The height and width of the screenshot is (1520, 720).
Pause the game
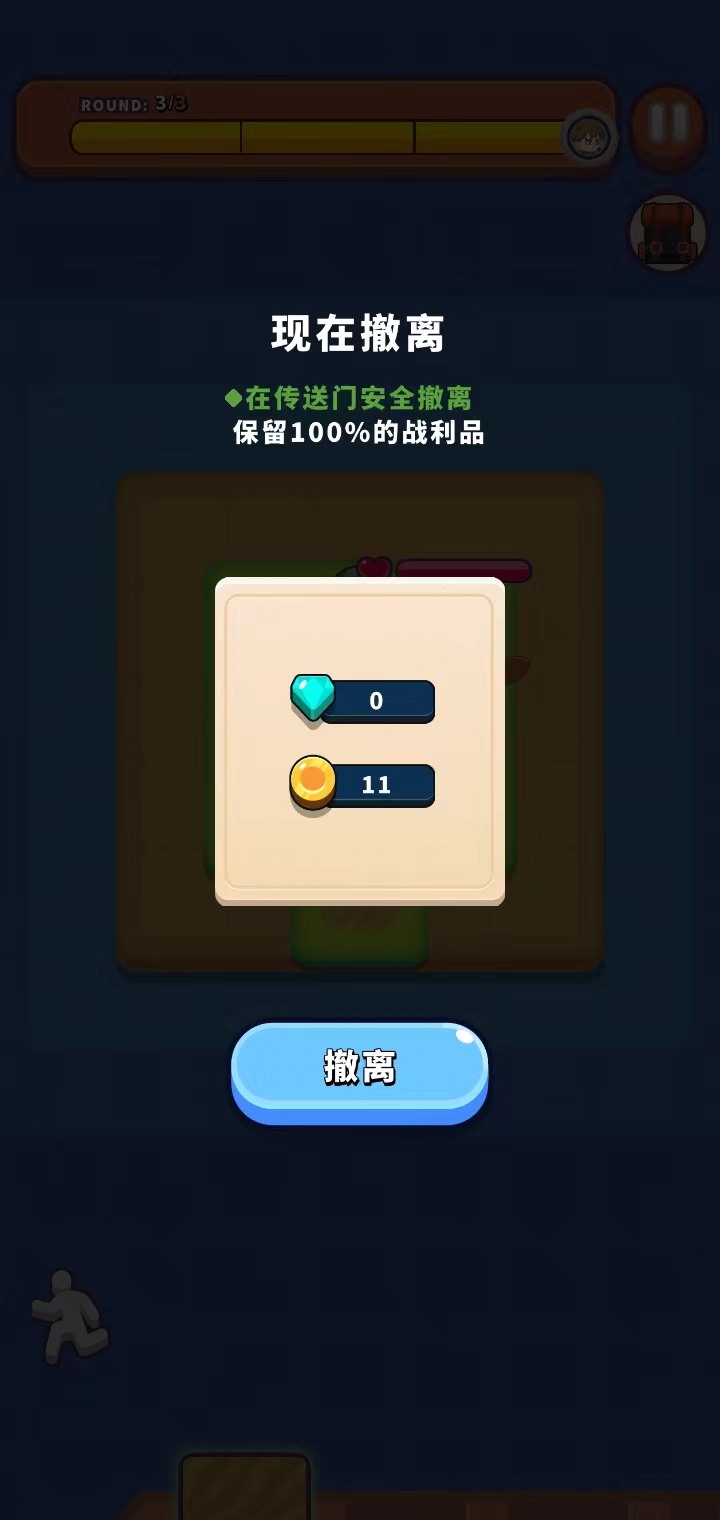667,124
